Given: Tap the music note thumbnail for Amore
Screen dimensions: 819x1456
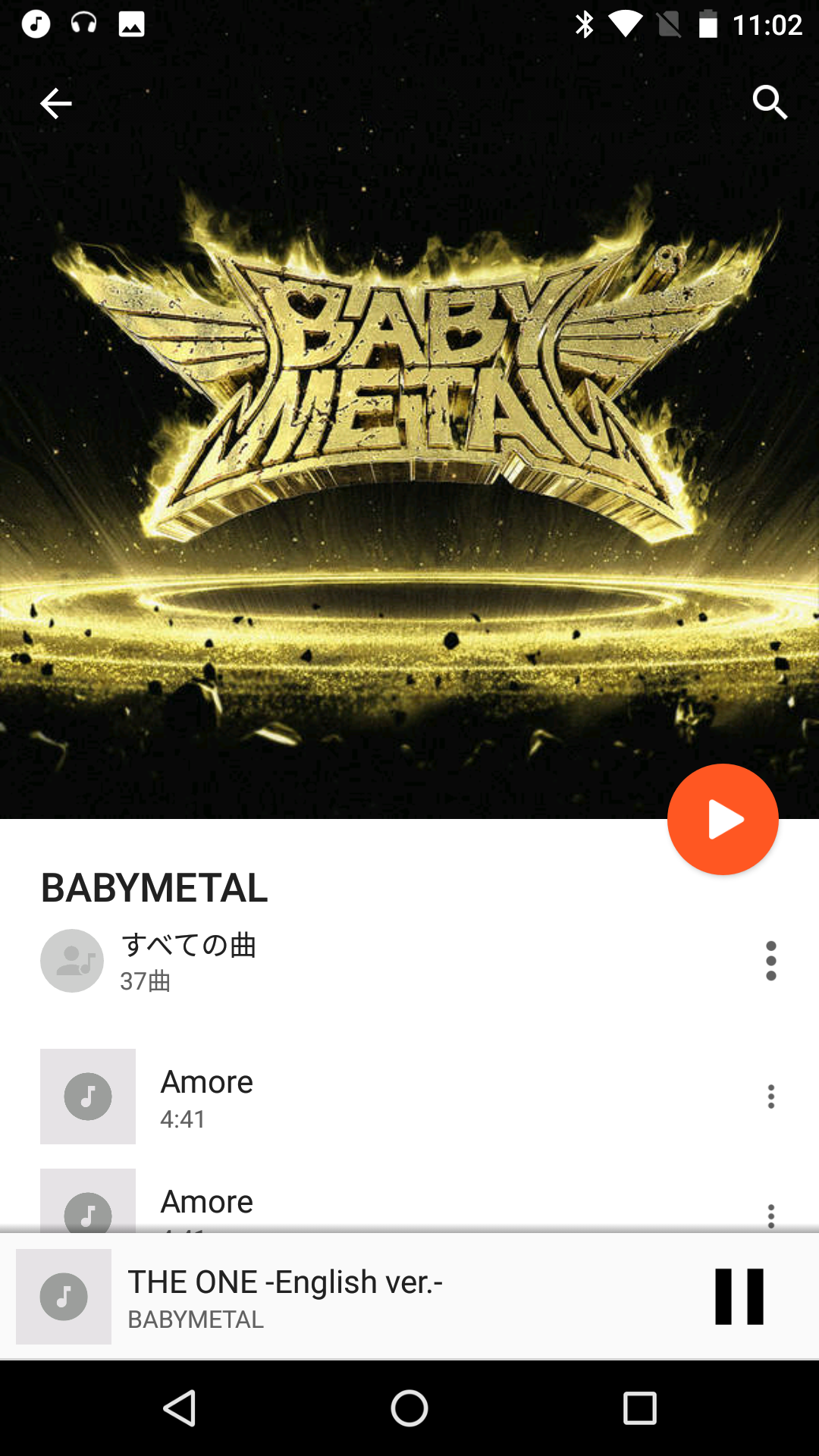Looking at the screenshot, I should [87, 1097].
